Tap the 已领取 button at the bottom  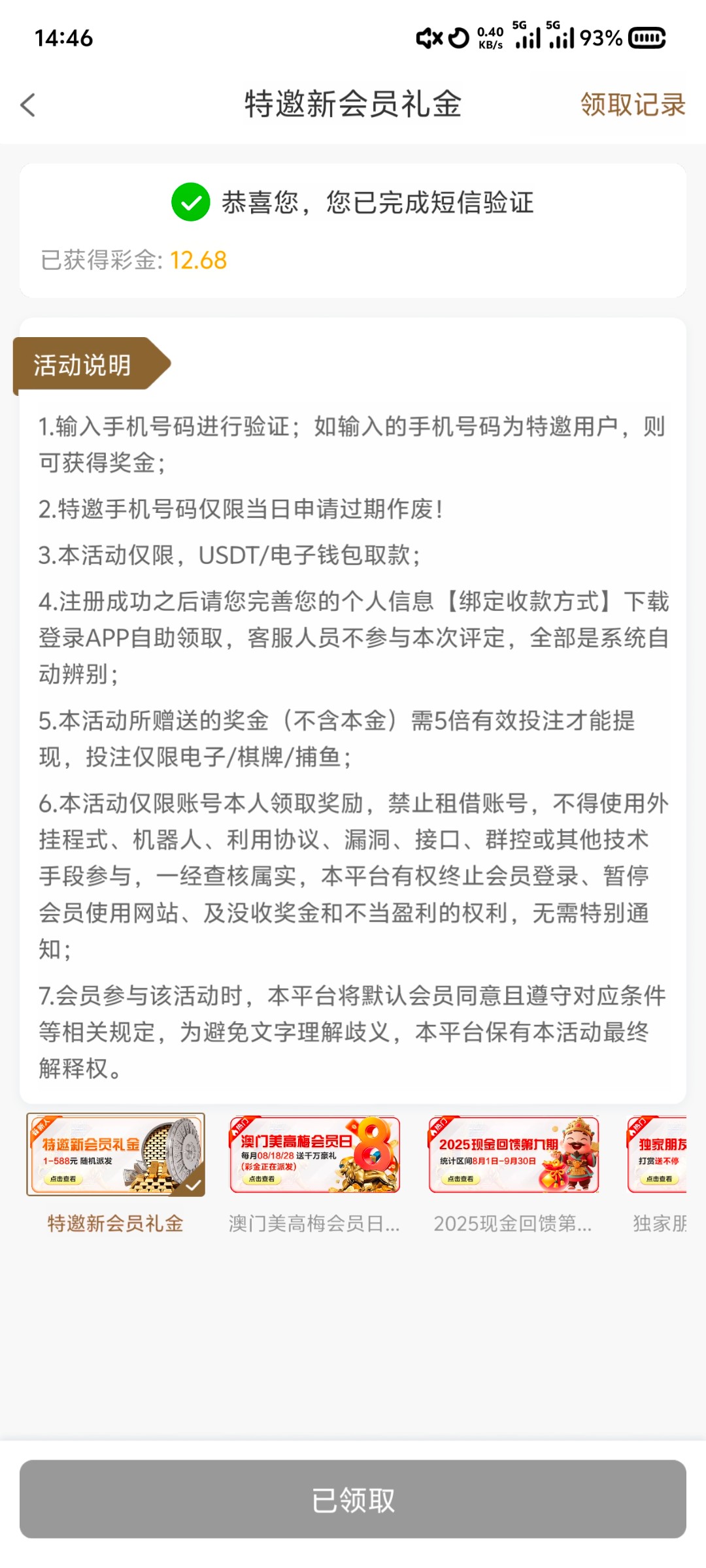click(353, 1499)
